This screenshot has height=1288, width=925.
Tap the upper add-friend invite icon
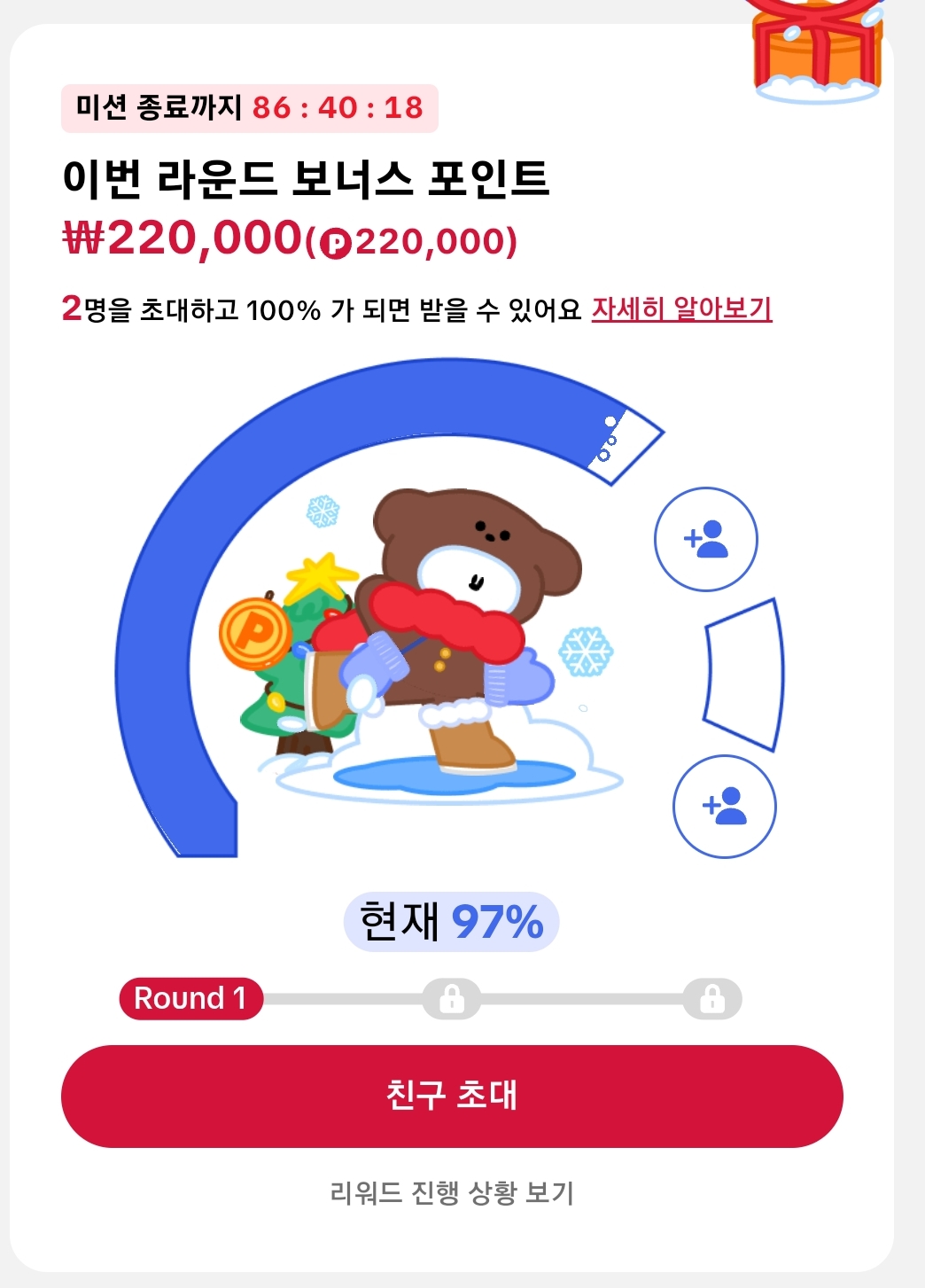click(705, 539)
